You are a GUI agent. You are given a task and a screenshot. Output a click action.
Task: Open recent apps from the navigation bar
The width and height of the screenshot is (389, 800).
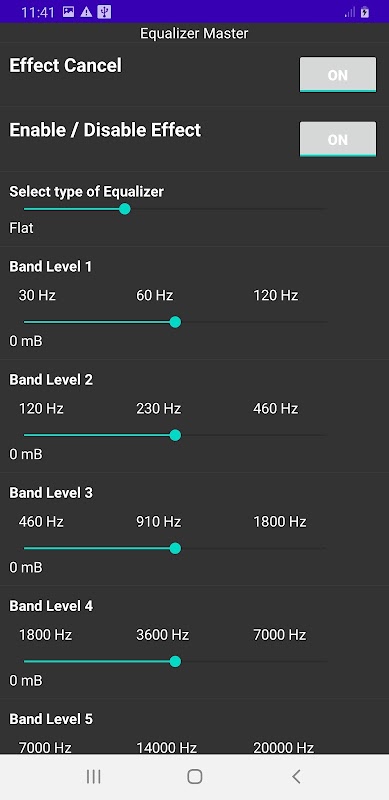point(93,777)
